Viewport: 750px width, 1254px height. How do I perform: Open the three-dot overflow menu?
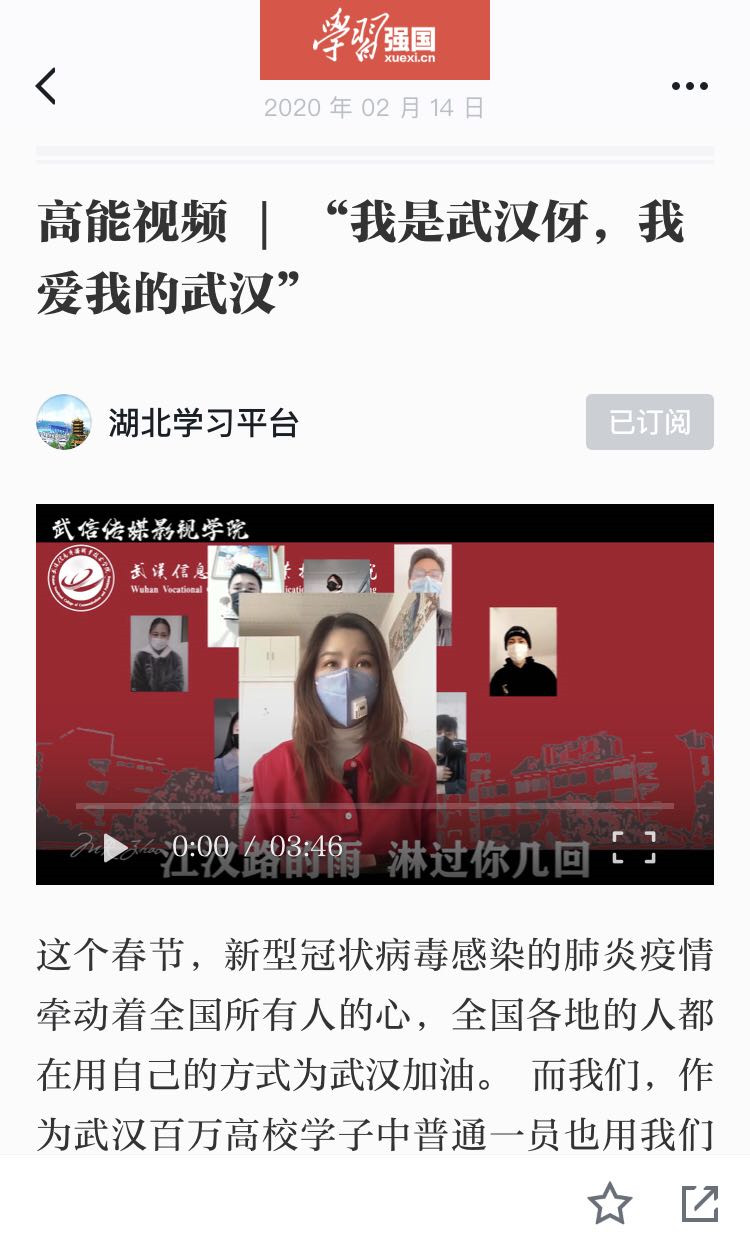click(689, 87)
